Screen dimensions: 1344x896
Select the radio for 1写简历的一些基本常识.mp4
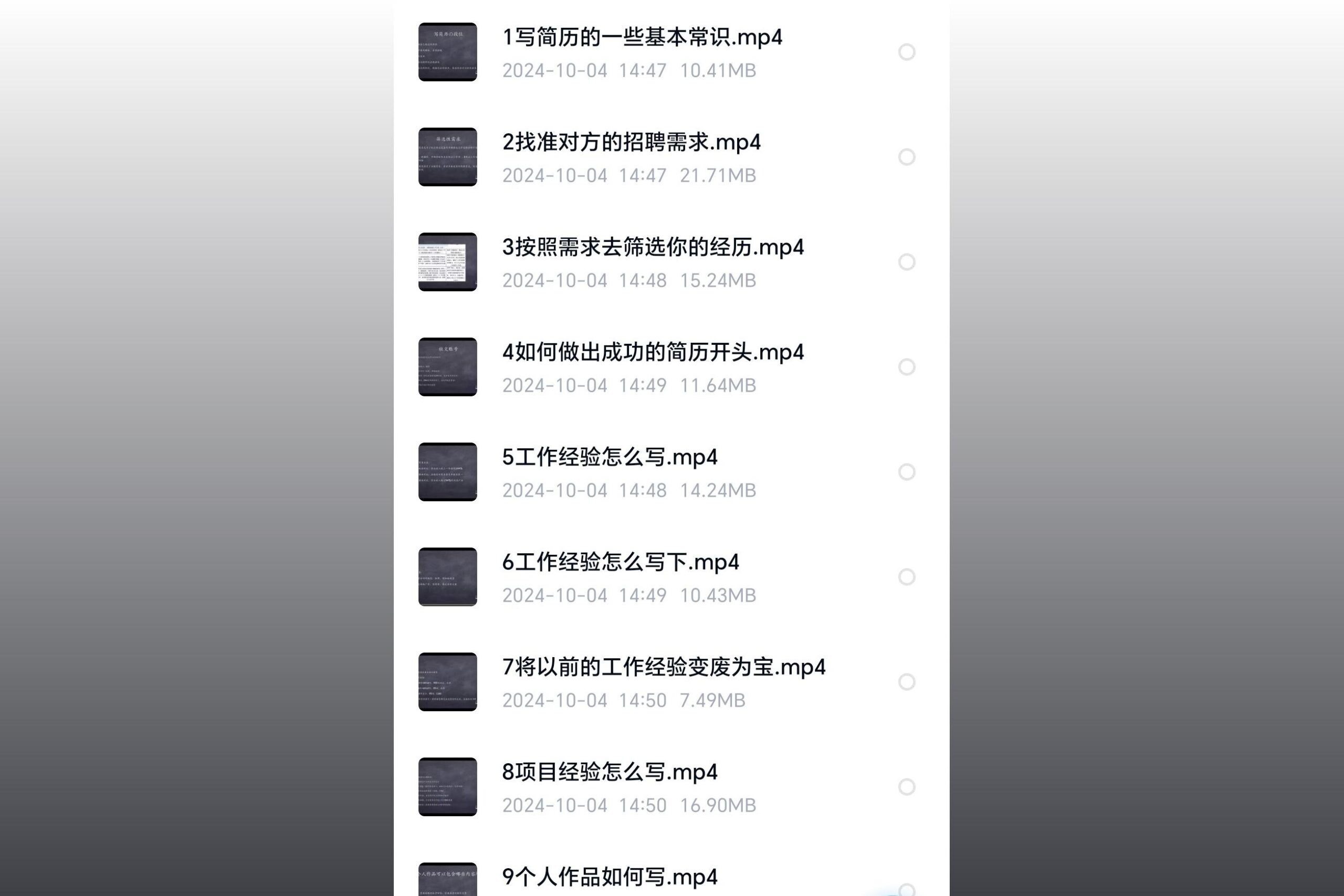coord(906,52)
